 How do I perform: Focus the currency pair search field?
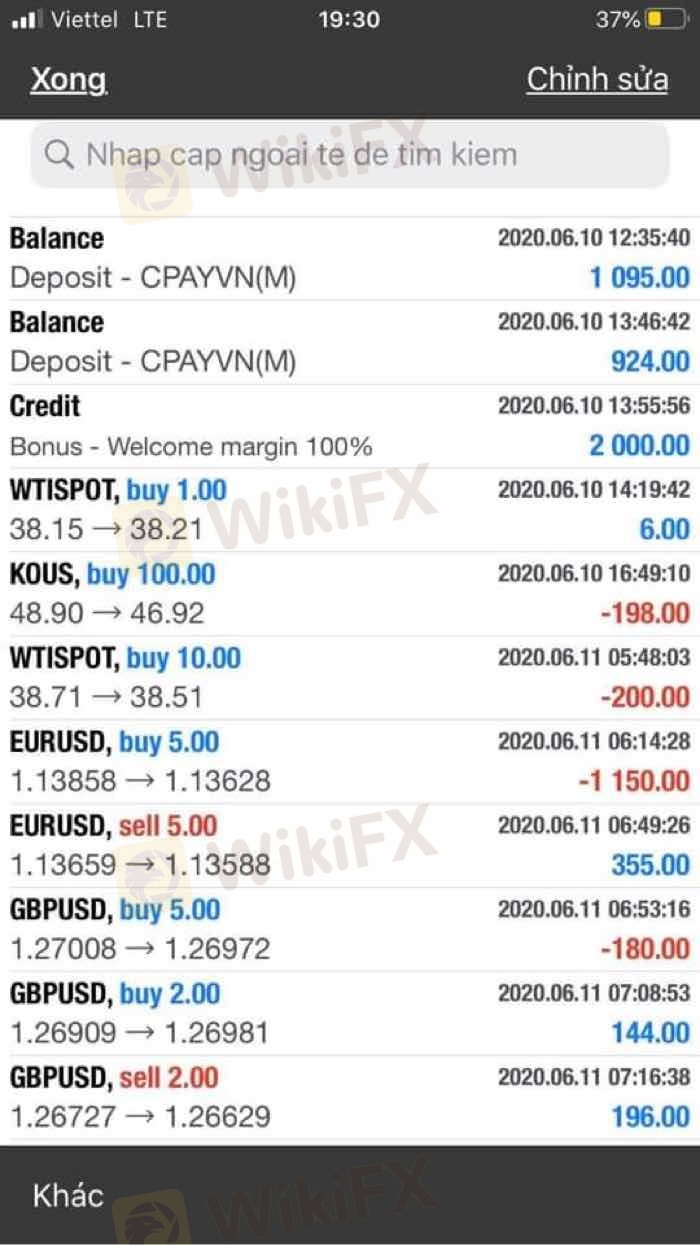pos(349,155)
